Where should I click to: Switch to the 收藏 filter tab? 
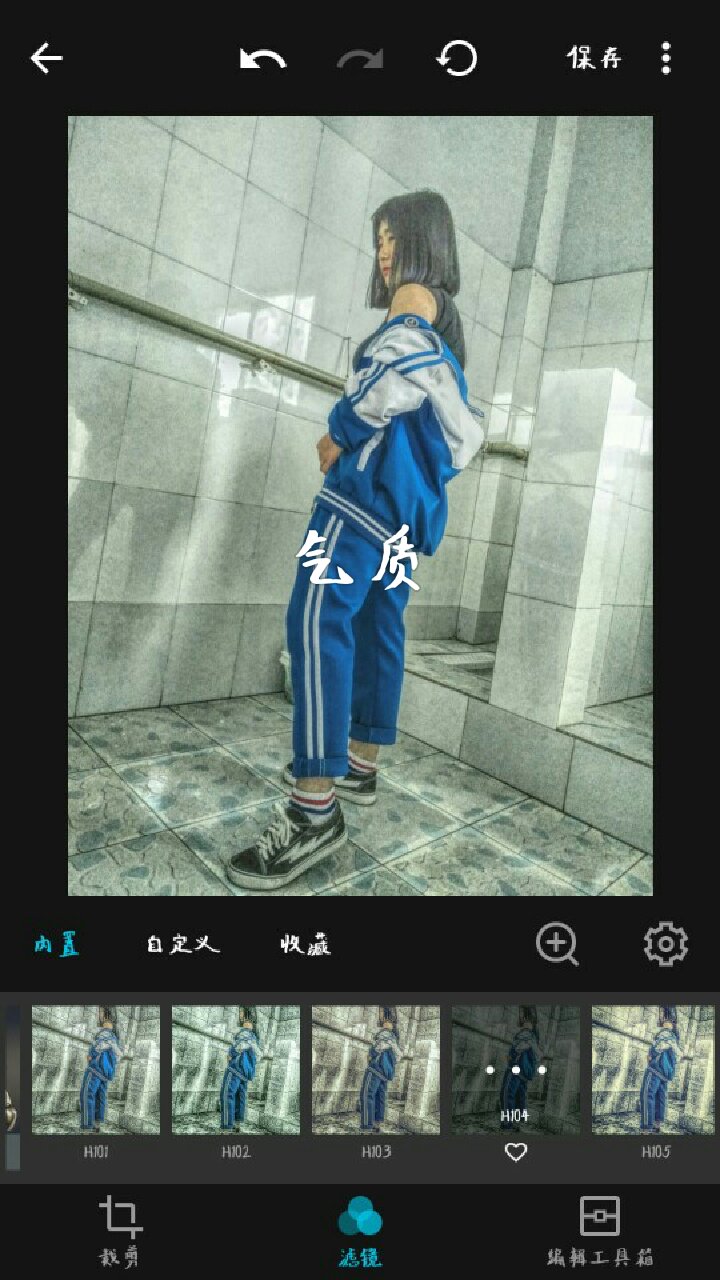pyautogui.click(x=305, y=944)
